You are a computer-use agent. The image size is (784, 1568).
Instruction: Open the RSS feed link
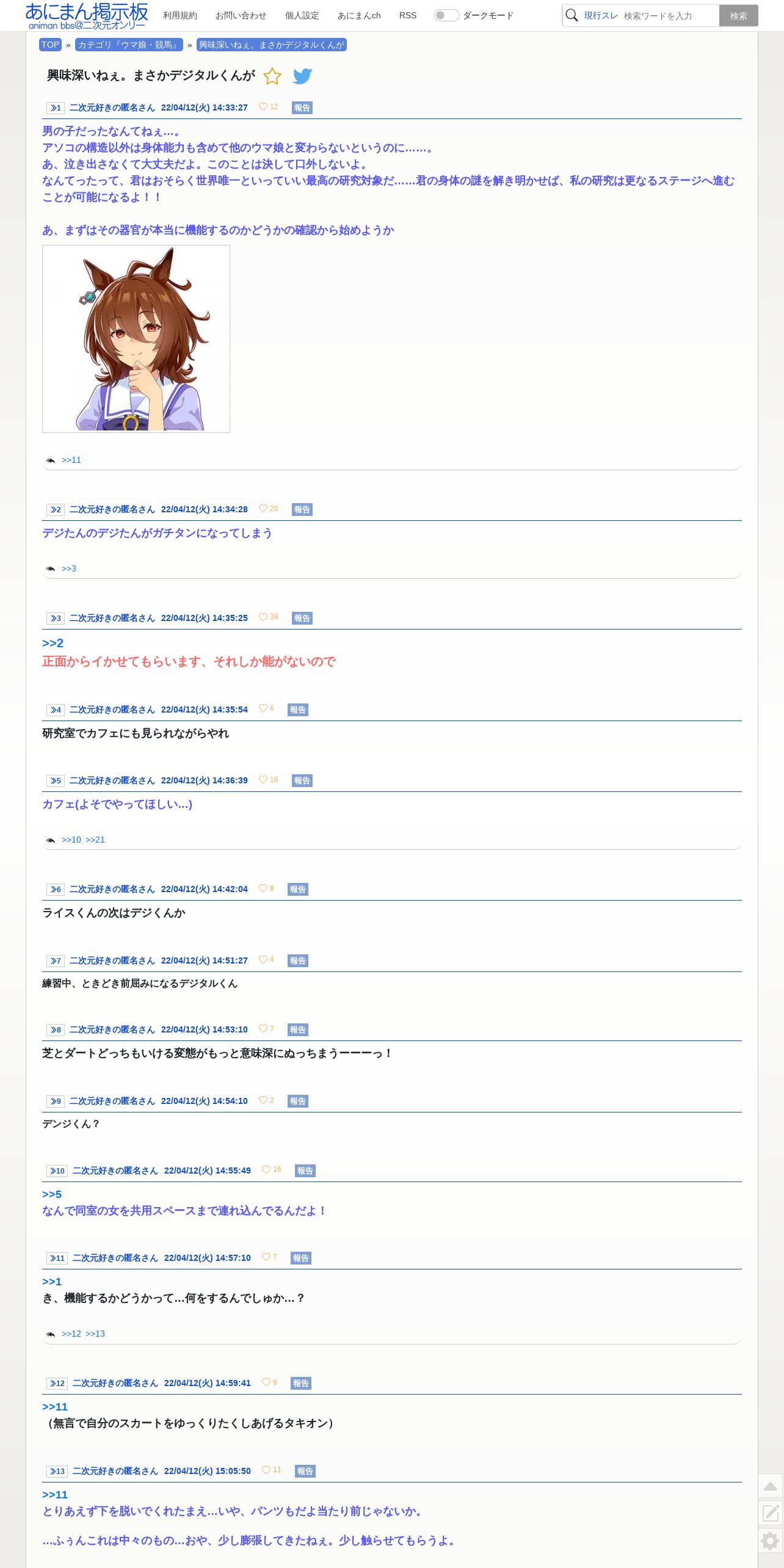(x=408, y=15)
